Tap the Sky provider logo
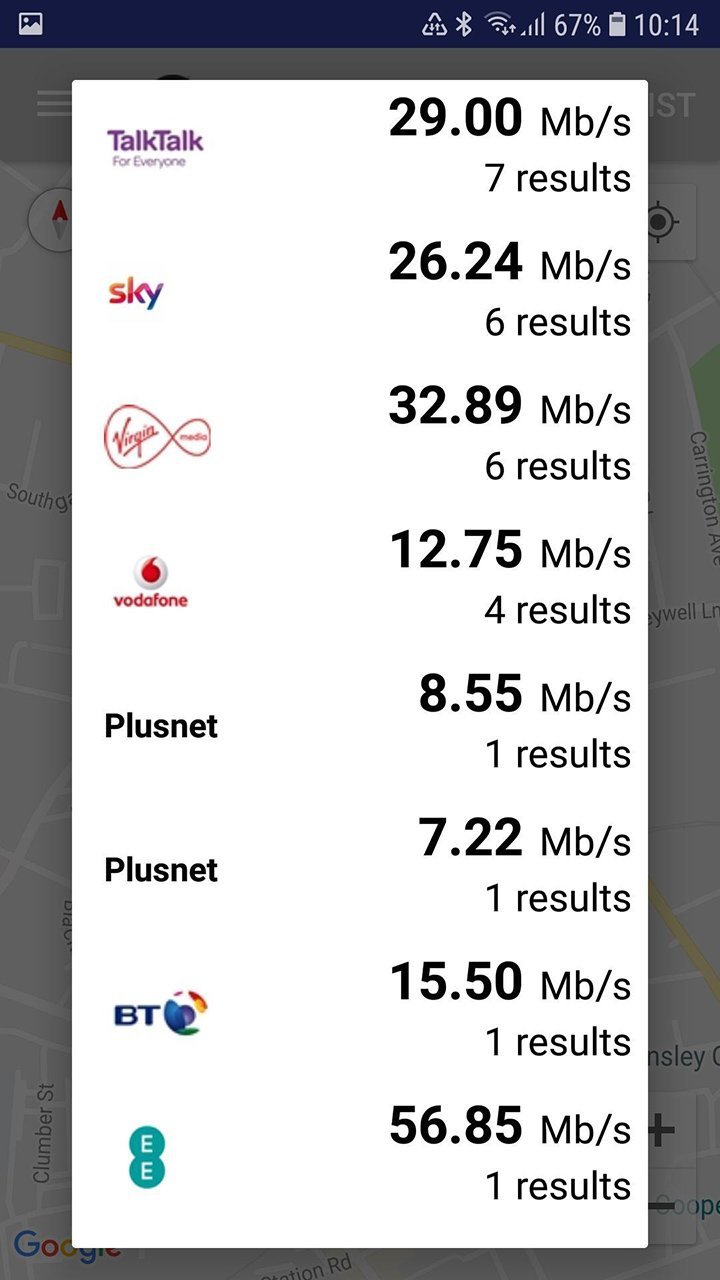720x1280 pixels. click(x=134, y=293)
